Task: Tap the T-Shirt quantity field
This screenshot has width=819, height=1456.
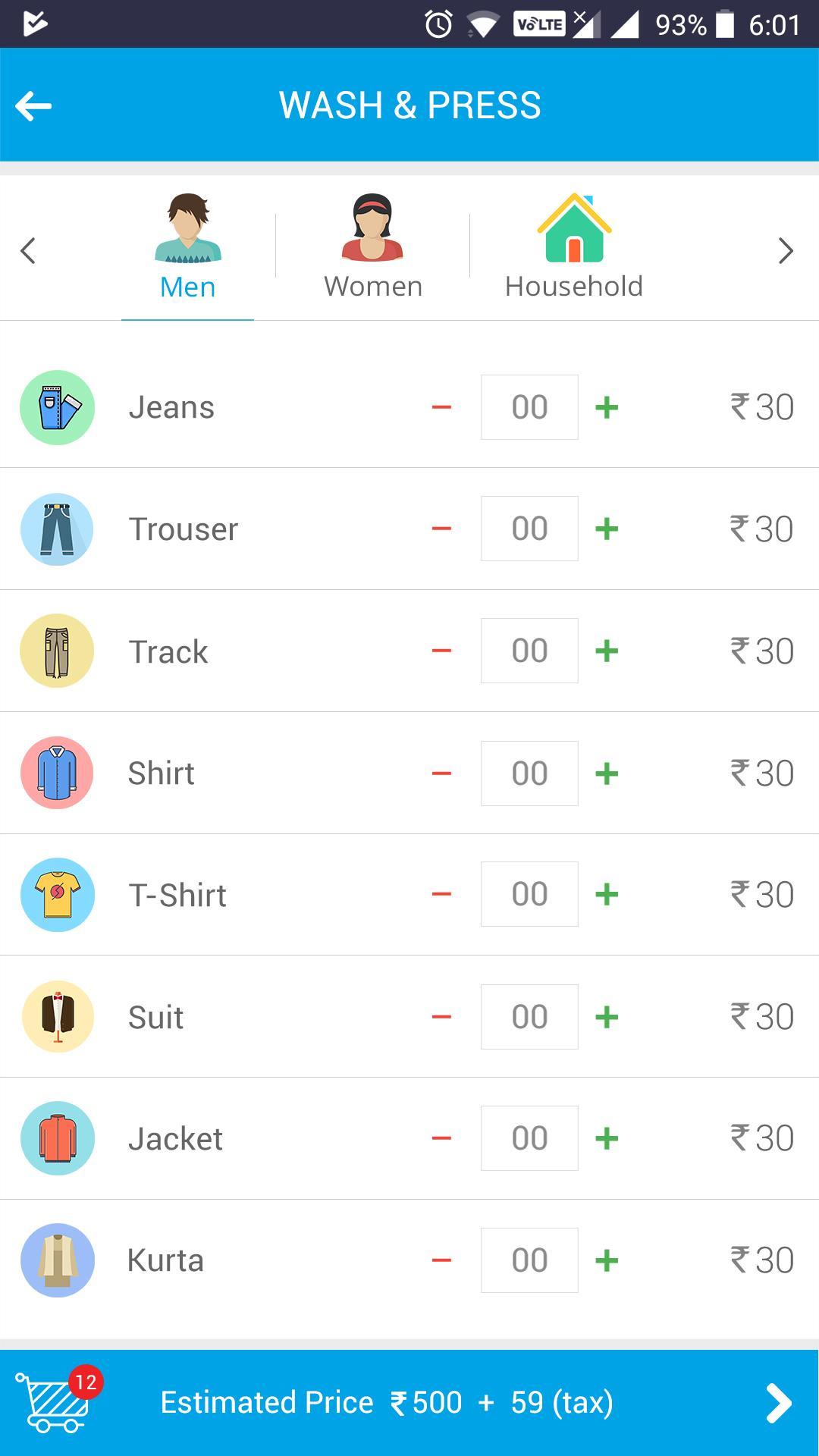Action: 529,895
